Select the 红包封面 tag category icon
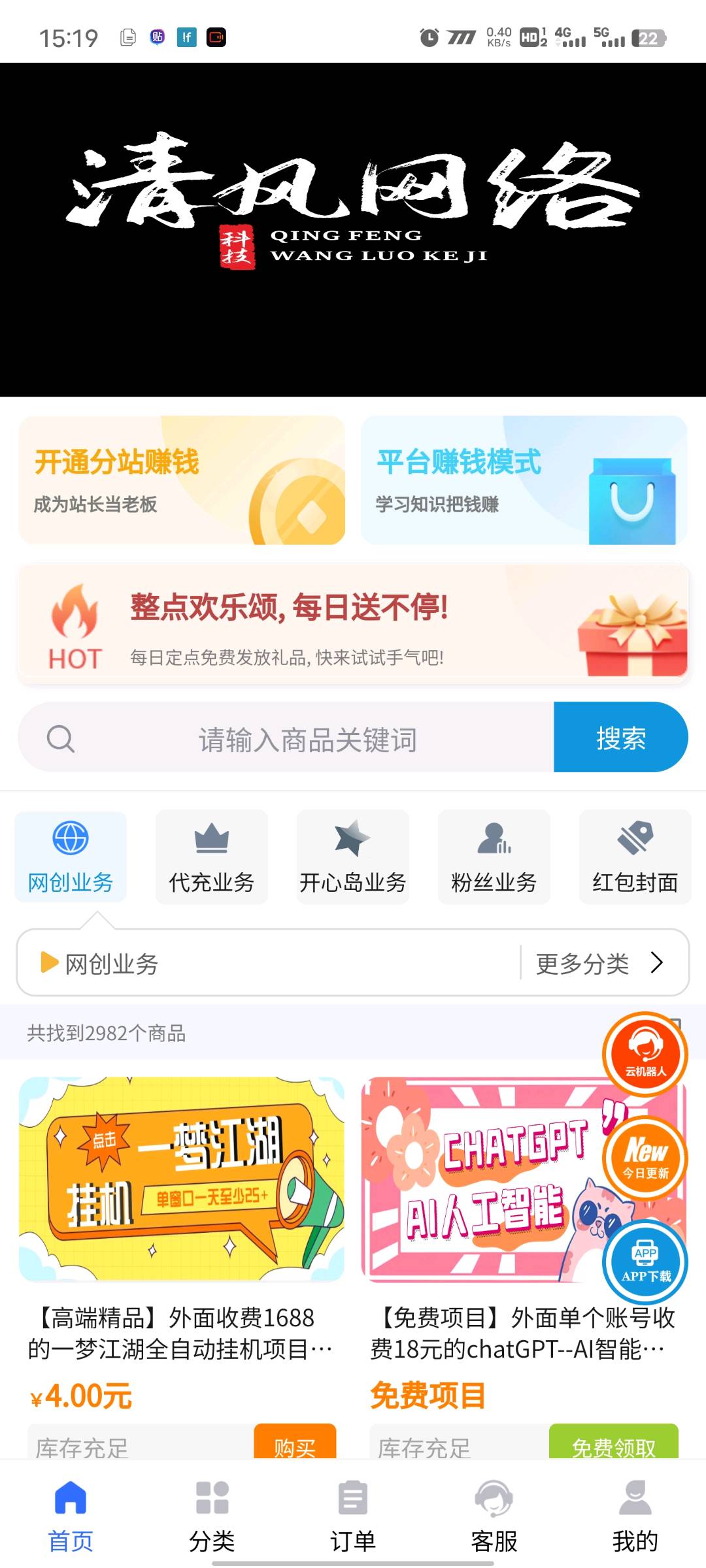 click(635, 843)
